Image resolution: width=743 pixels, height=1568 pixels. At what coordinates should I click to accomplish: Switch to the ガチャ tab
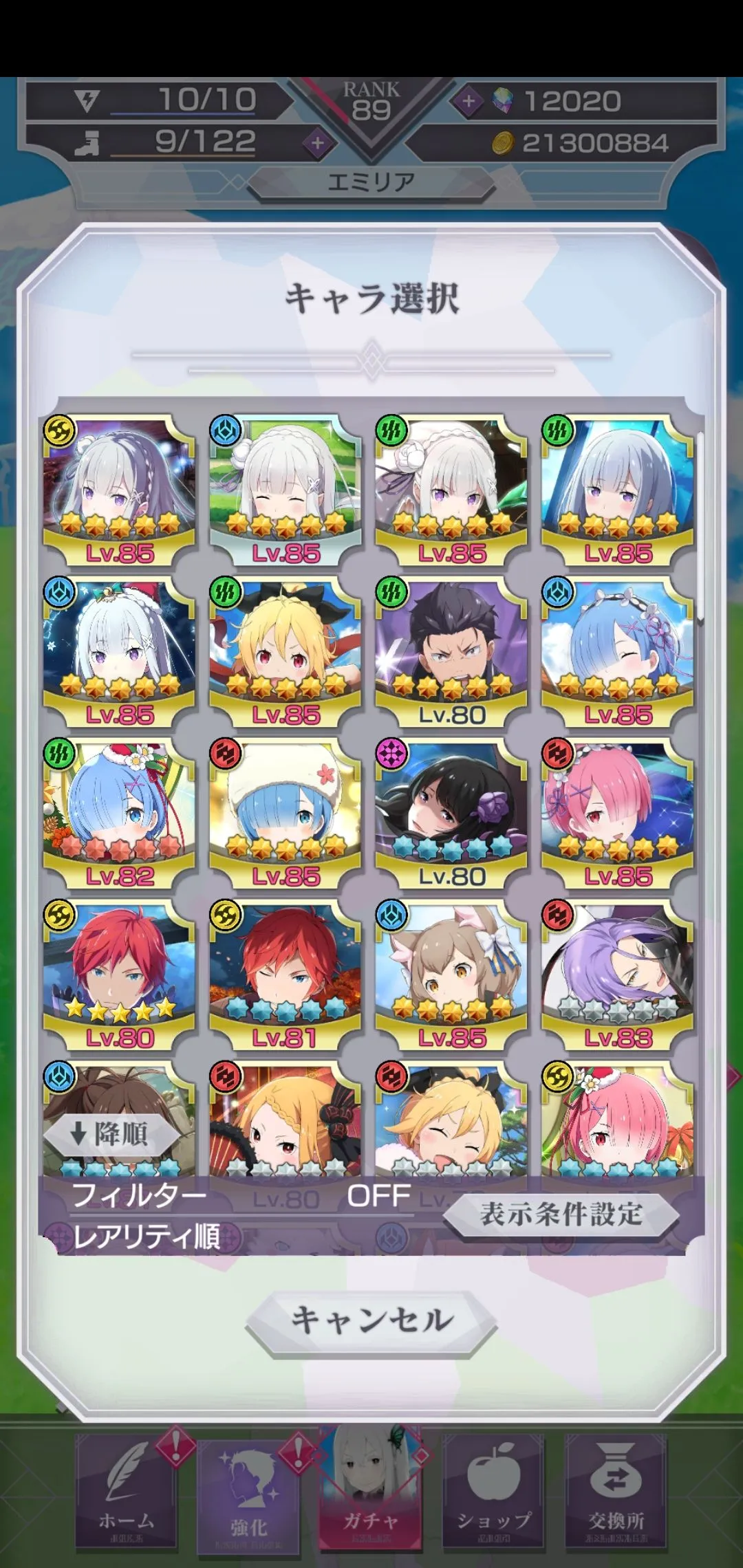(371, 1492)
